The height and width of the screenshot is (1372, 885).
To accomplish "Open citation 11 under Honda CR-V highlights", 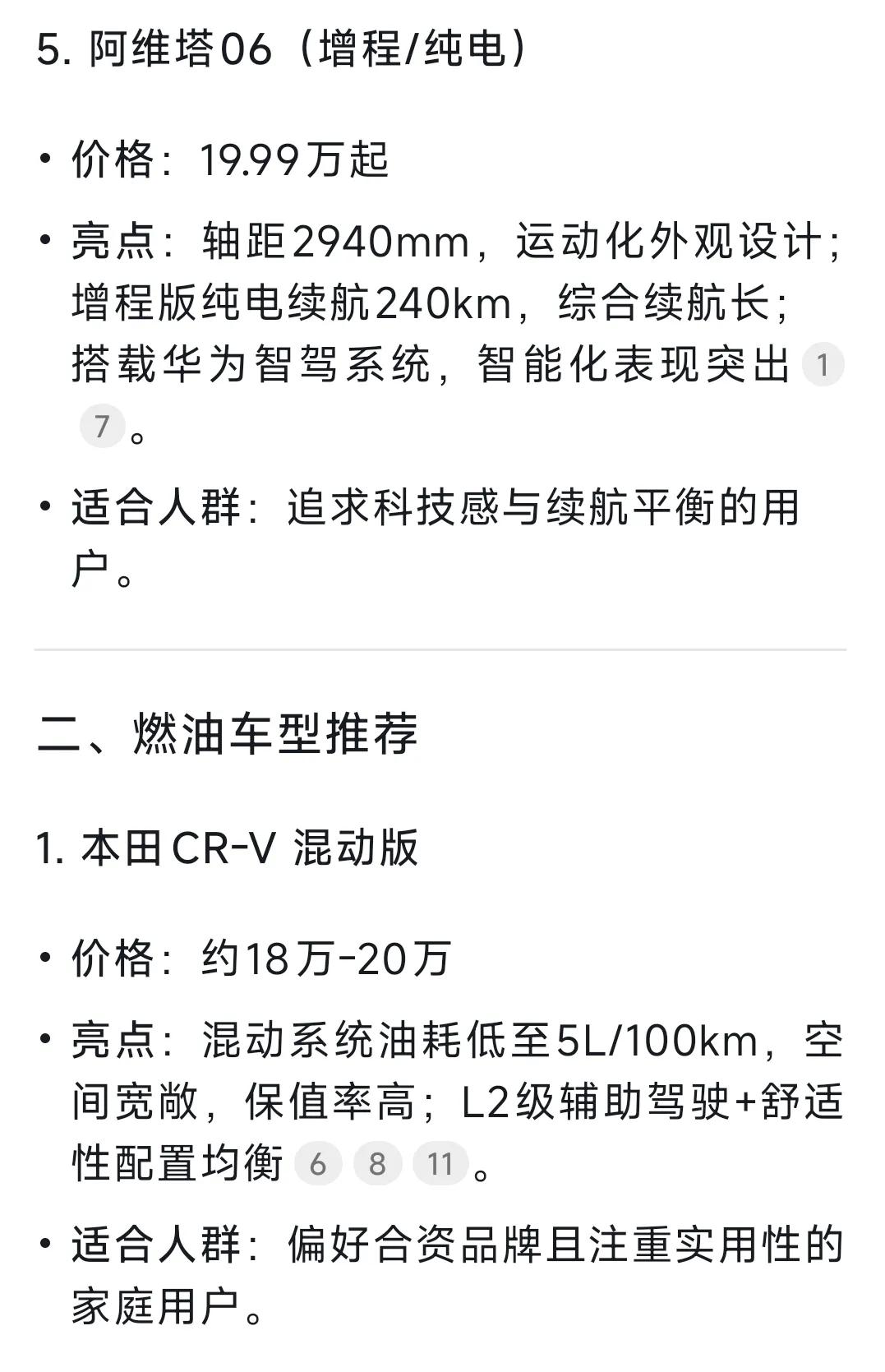I will pos(440,1163).
